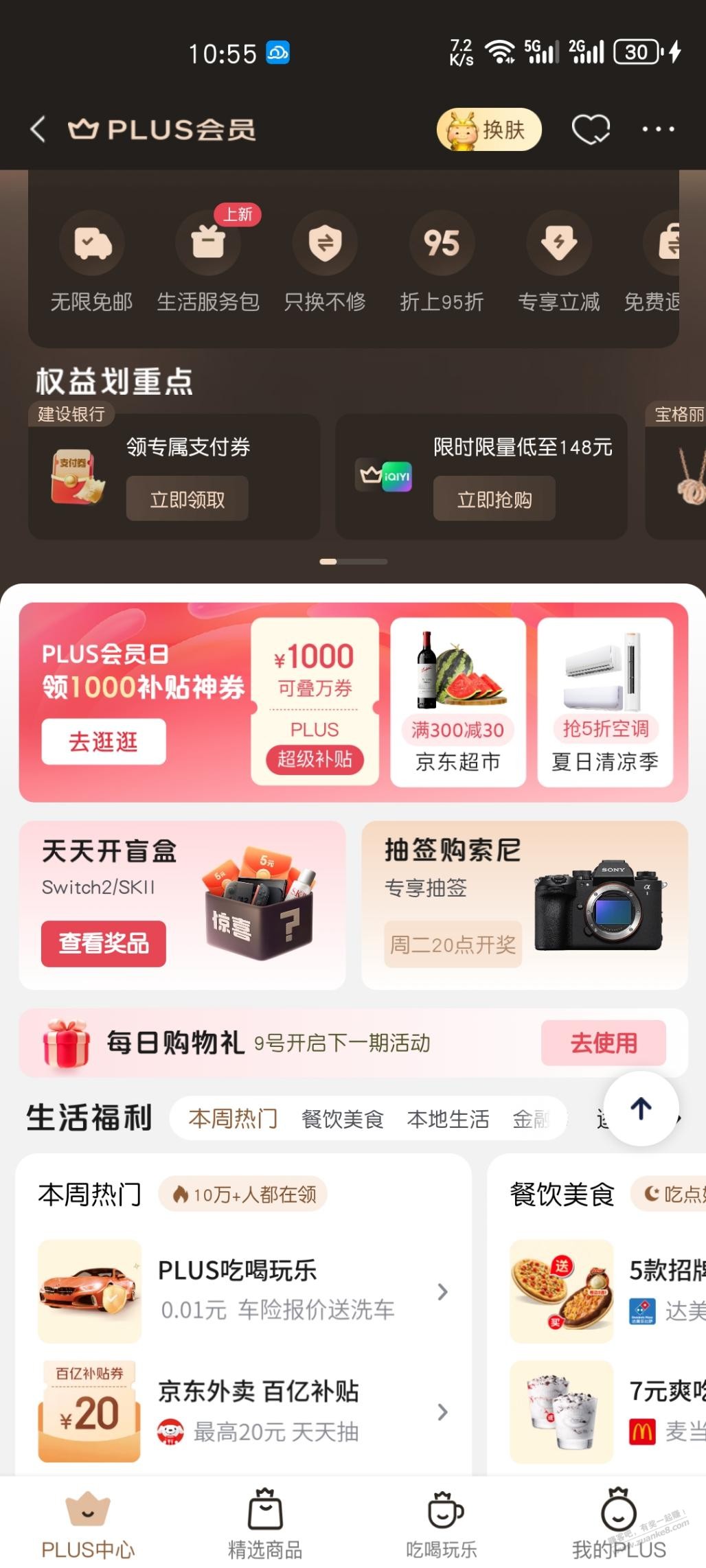Select the 餐饮美食 category chip
The image size is (706, 1568).
point(342,1119)
